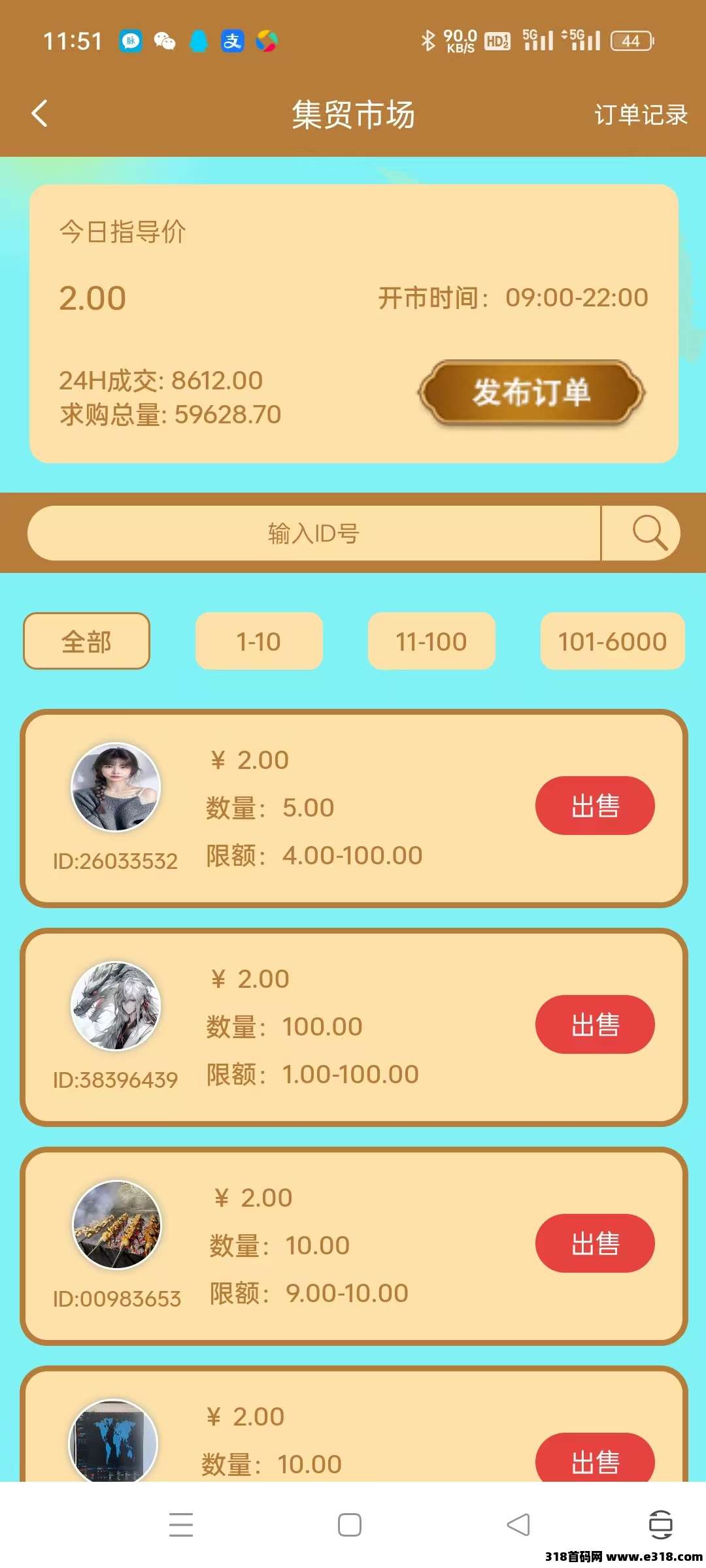Screen dimensions: 706x1568
Task: Tap 出售 on order ID:38396439
Action: coord(595,1024)
